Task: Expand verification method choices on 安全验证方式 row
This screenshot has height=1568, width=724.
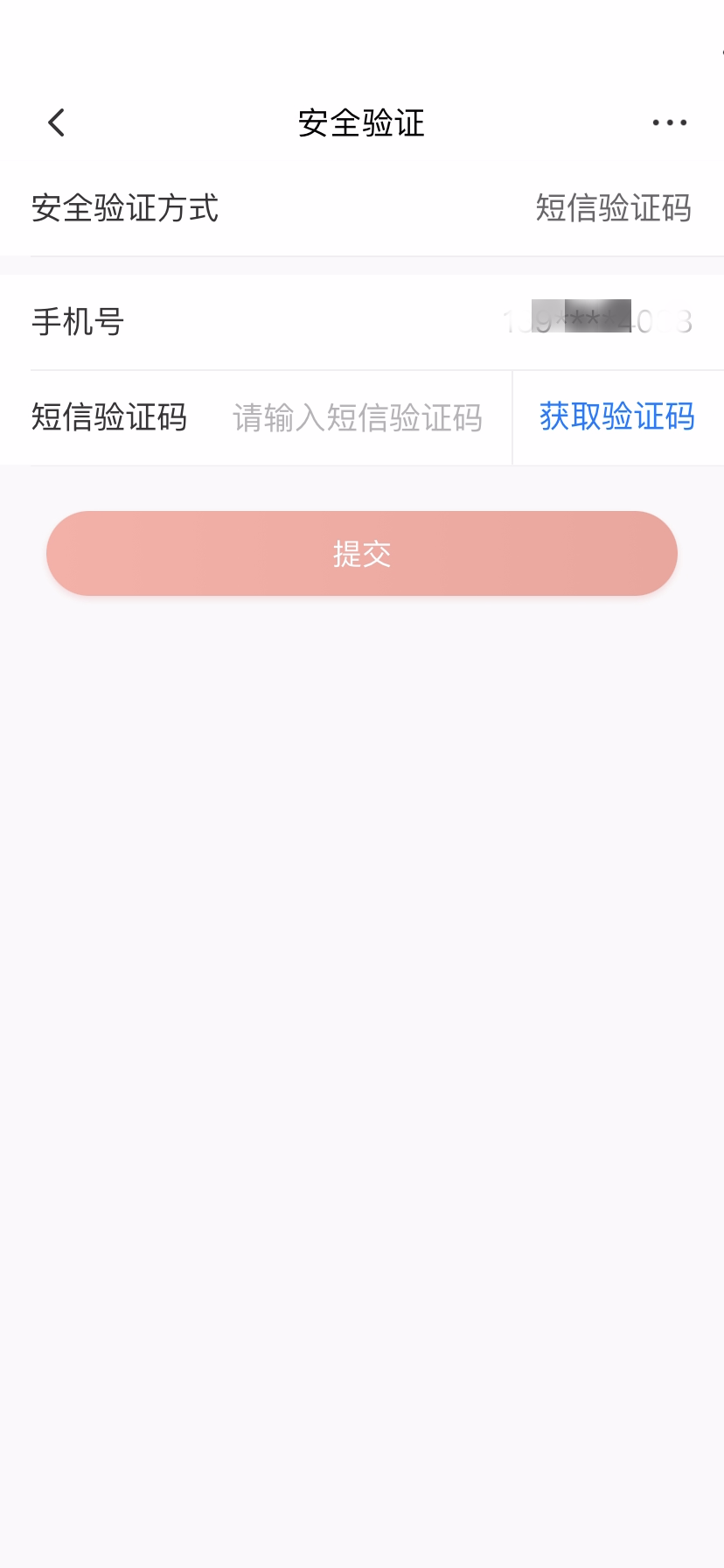Action: (614, 209)
